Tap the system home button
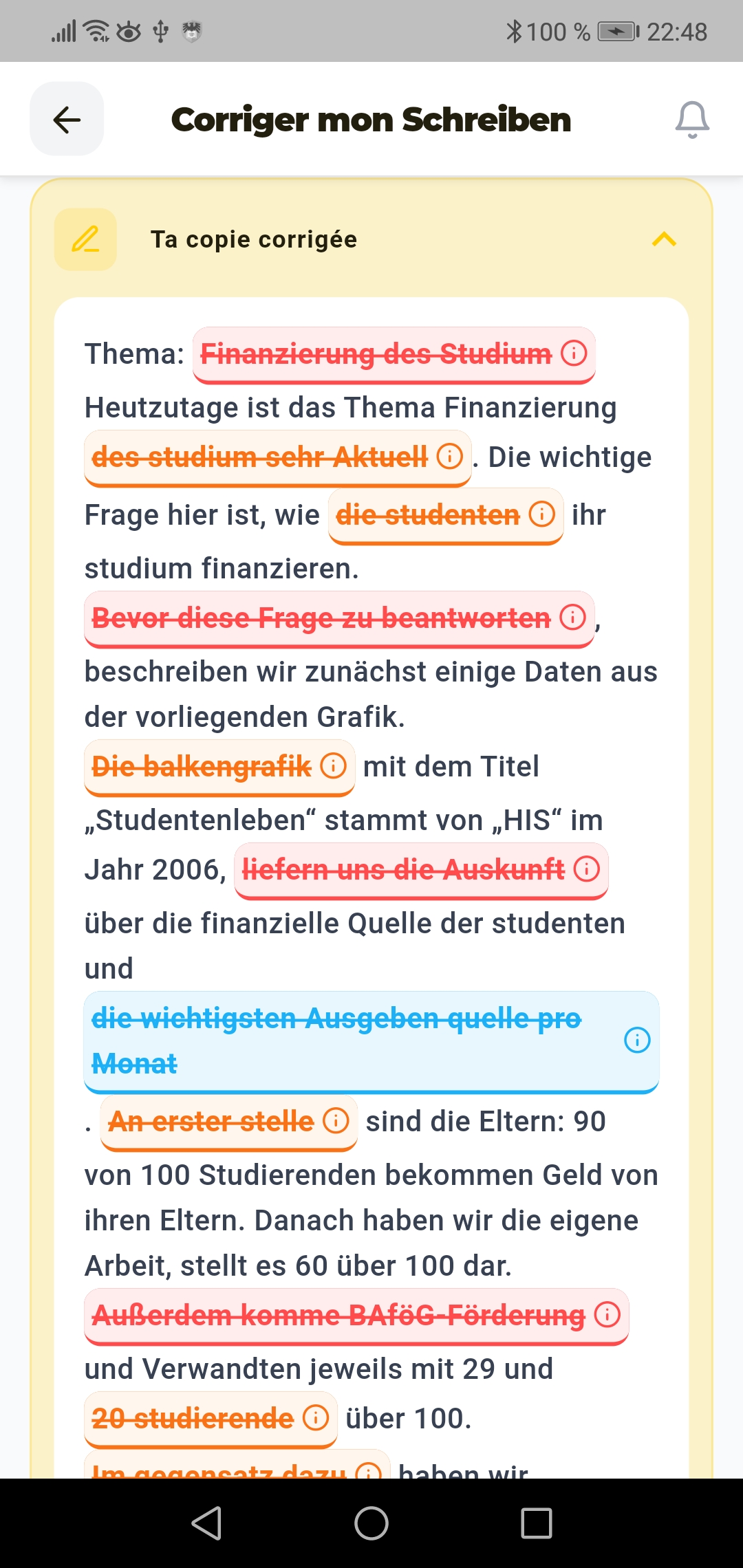Image resolution: width=743 pixels, height=1568 pixels. (371, 1523)
